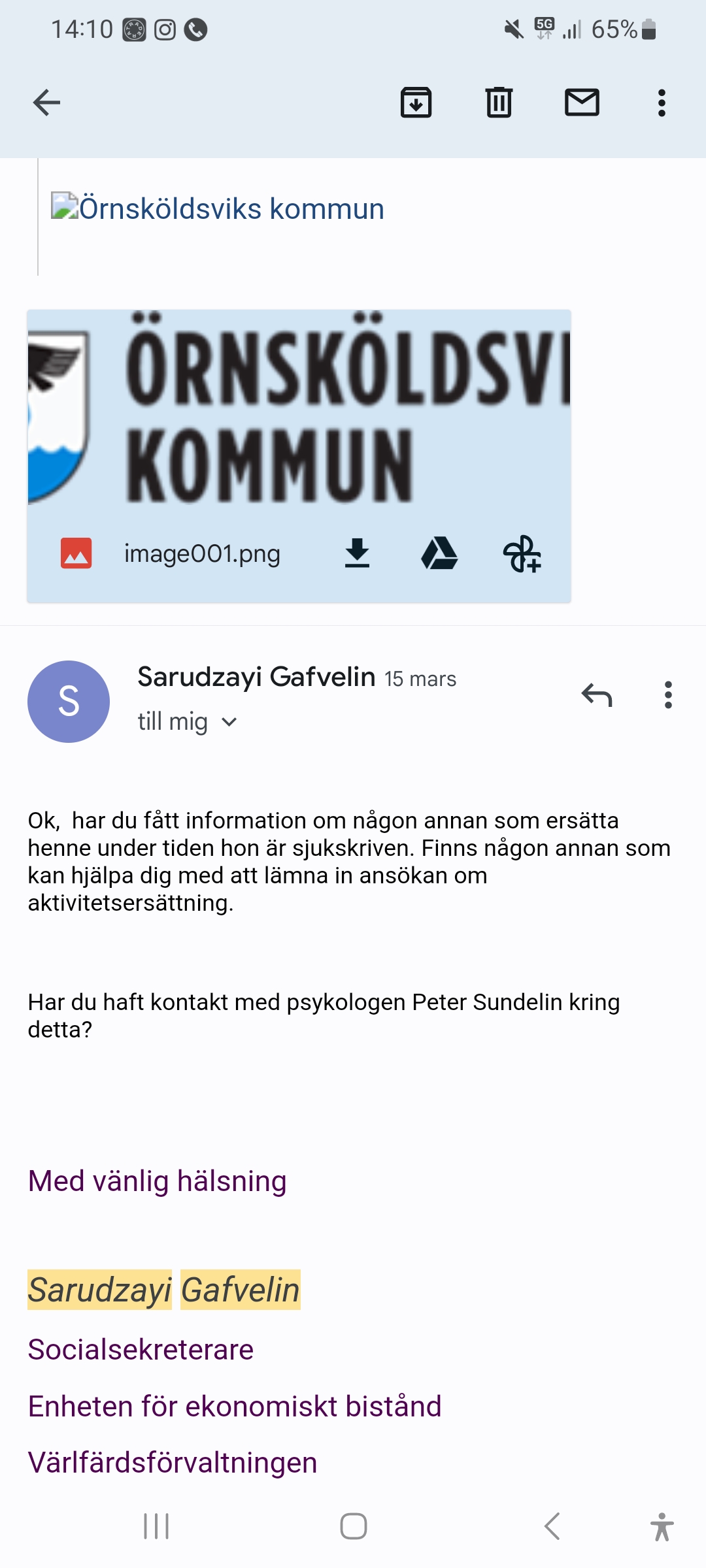This screenshot has width=706, height=1568.
Task: Reply to Sarudzayi Gafvelin's message
Action: click(x=596, y=695)
